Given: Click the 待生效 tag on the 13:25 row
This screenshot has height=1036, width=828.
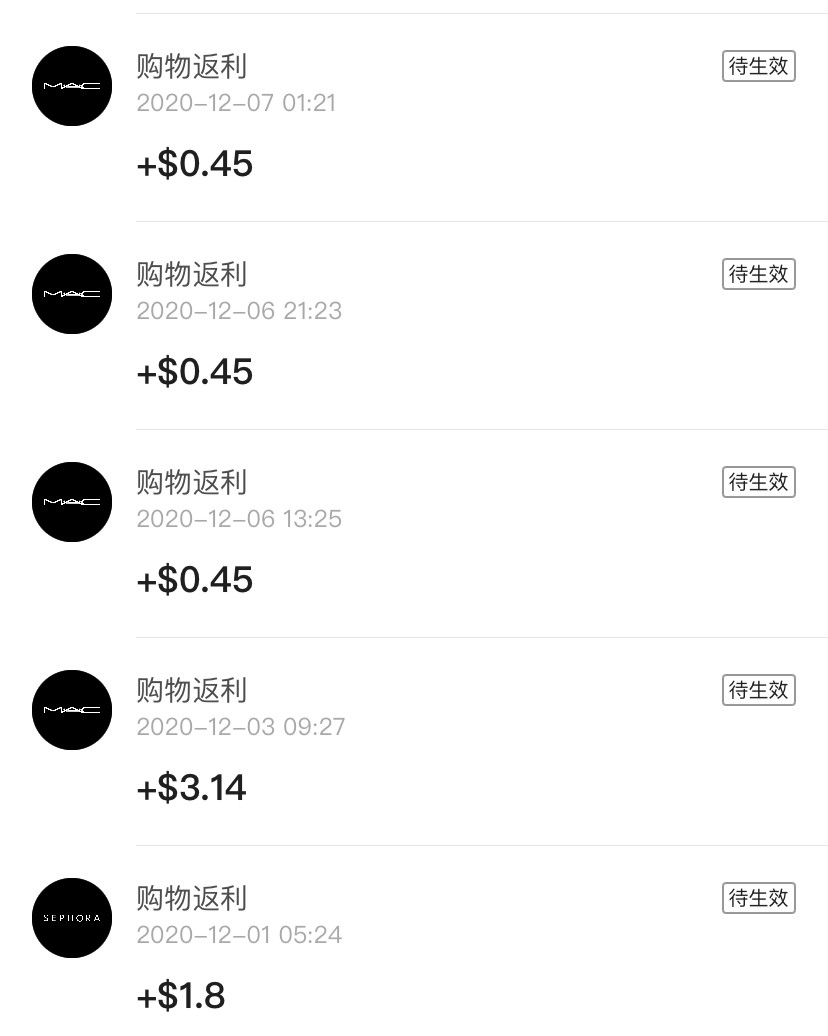Looking at the screenshot, I should click(758, 482).
